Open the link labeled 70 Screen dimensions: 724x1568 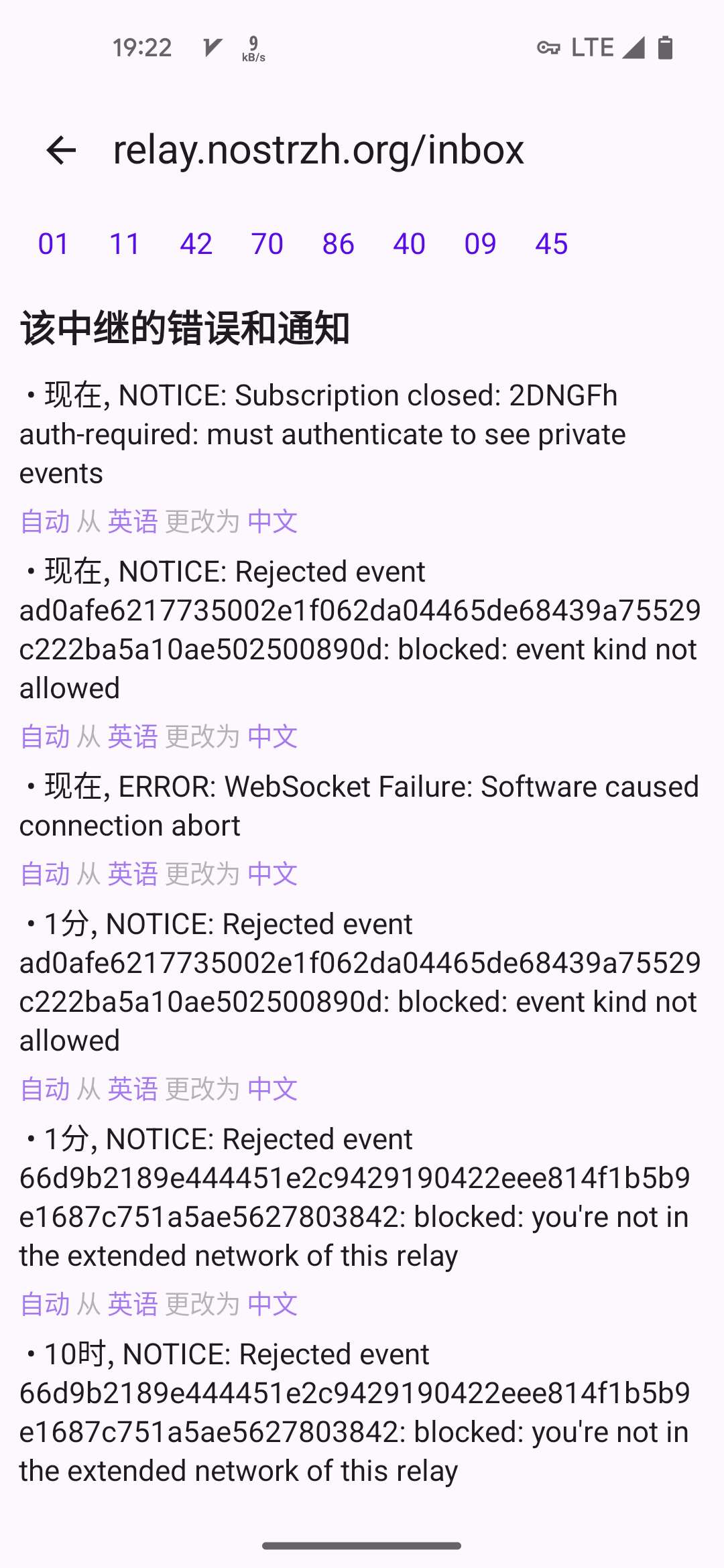(x=267, y=244)
